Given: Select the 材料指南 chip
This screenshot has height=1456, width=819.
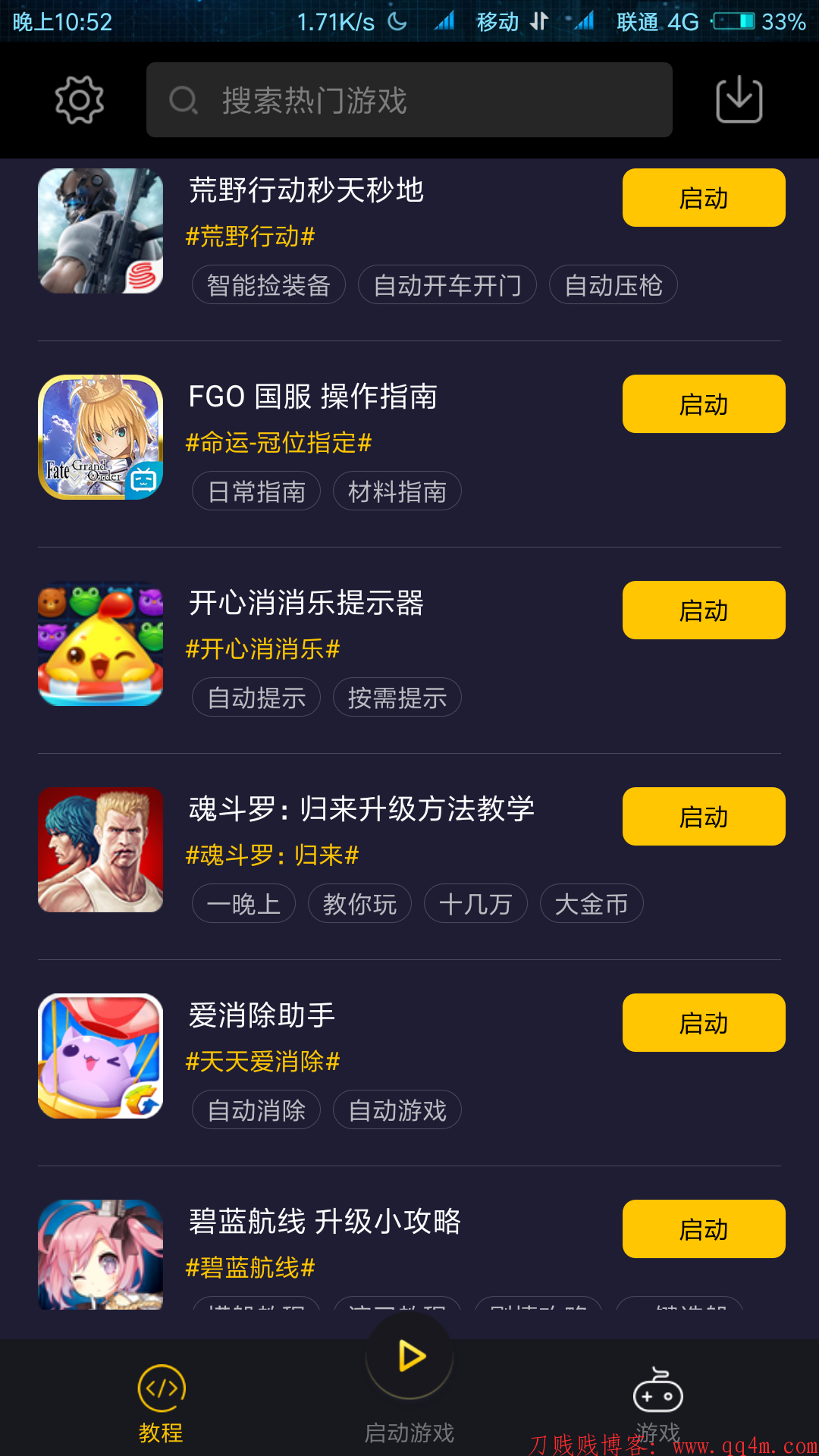Looking at the screenshot, I should pos(397,491).
